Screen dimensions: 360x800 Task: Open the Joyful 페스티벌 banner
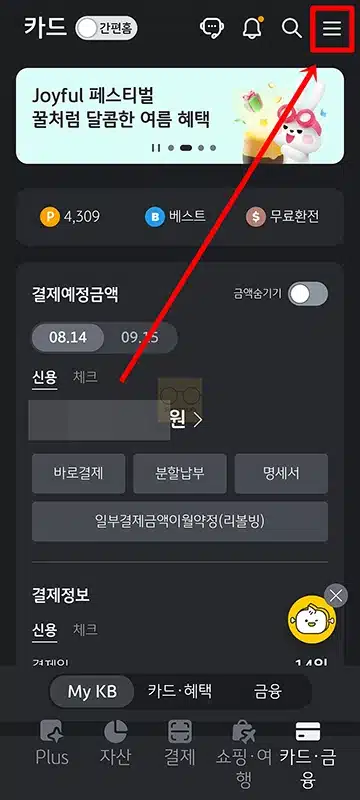180,116
